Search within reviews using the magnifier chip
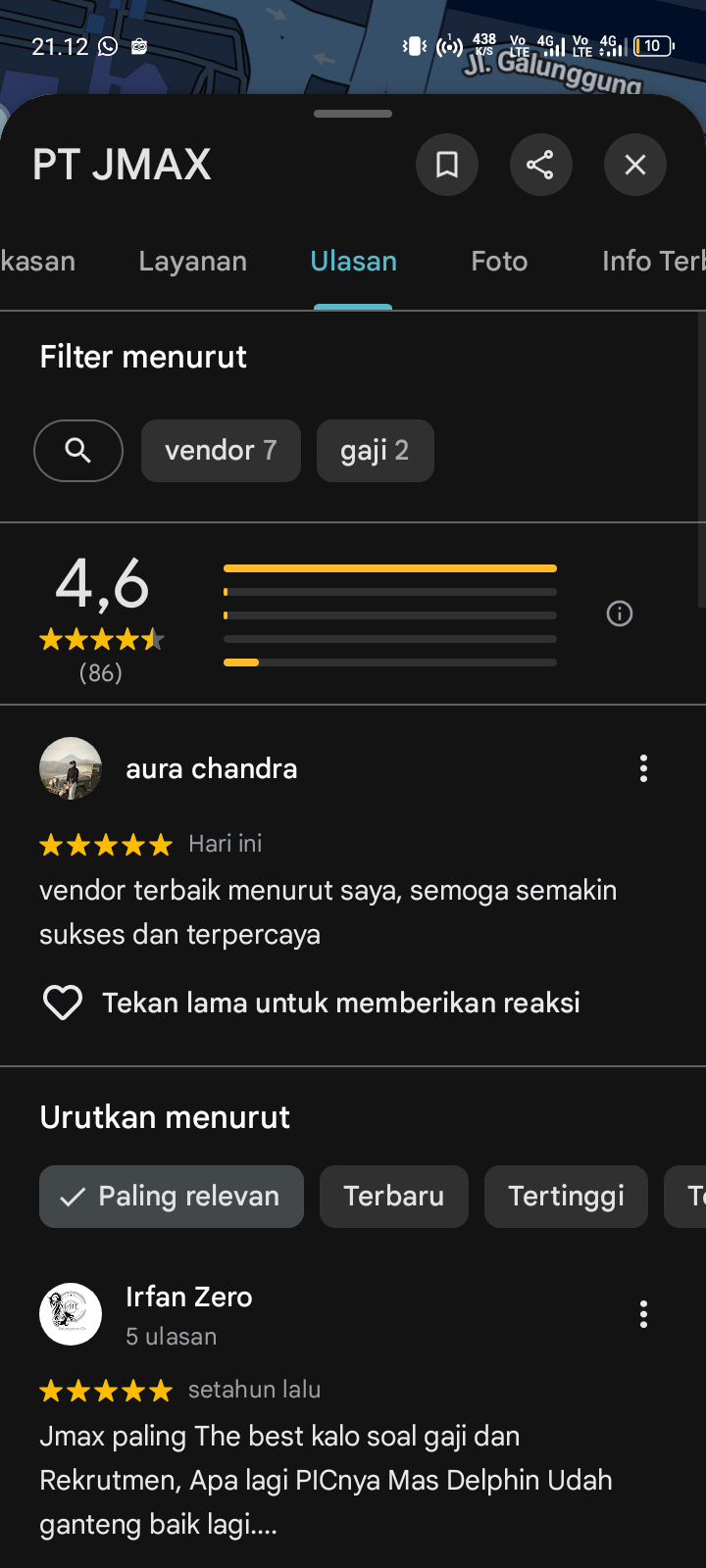Viewport: 706px width, 1568px height. (x=78, y=451)
